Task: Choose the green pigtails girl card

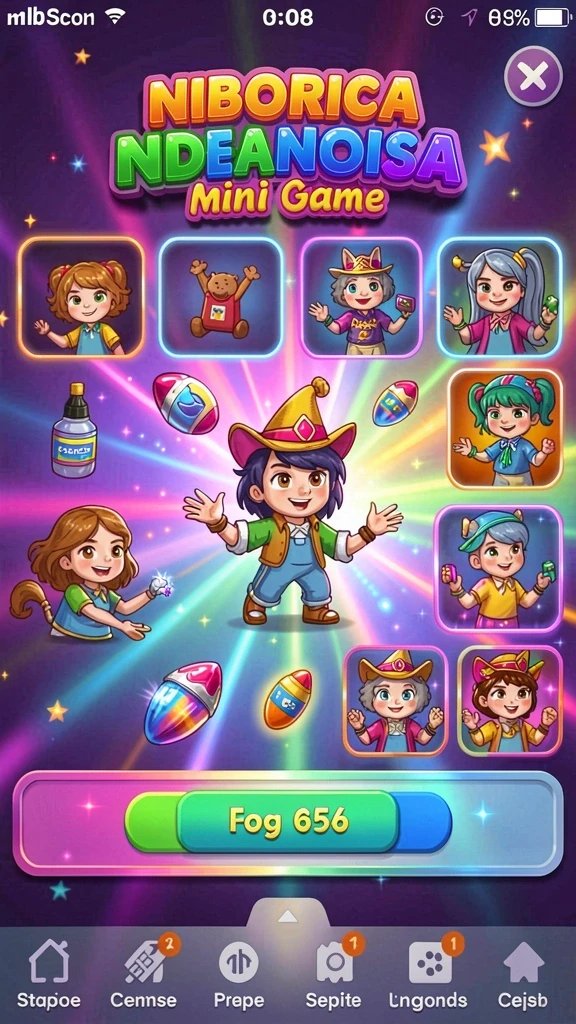Action: click(505, 428)
